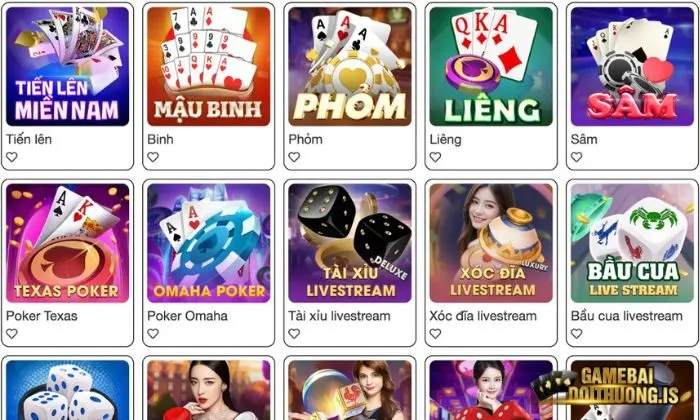Tap the heart under Sâm
The width and height of the screenshot is (700, 420).
(x=577, y=158)
